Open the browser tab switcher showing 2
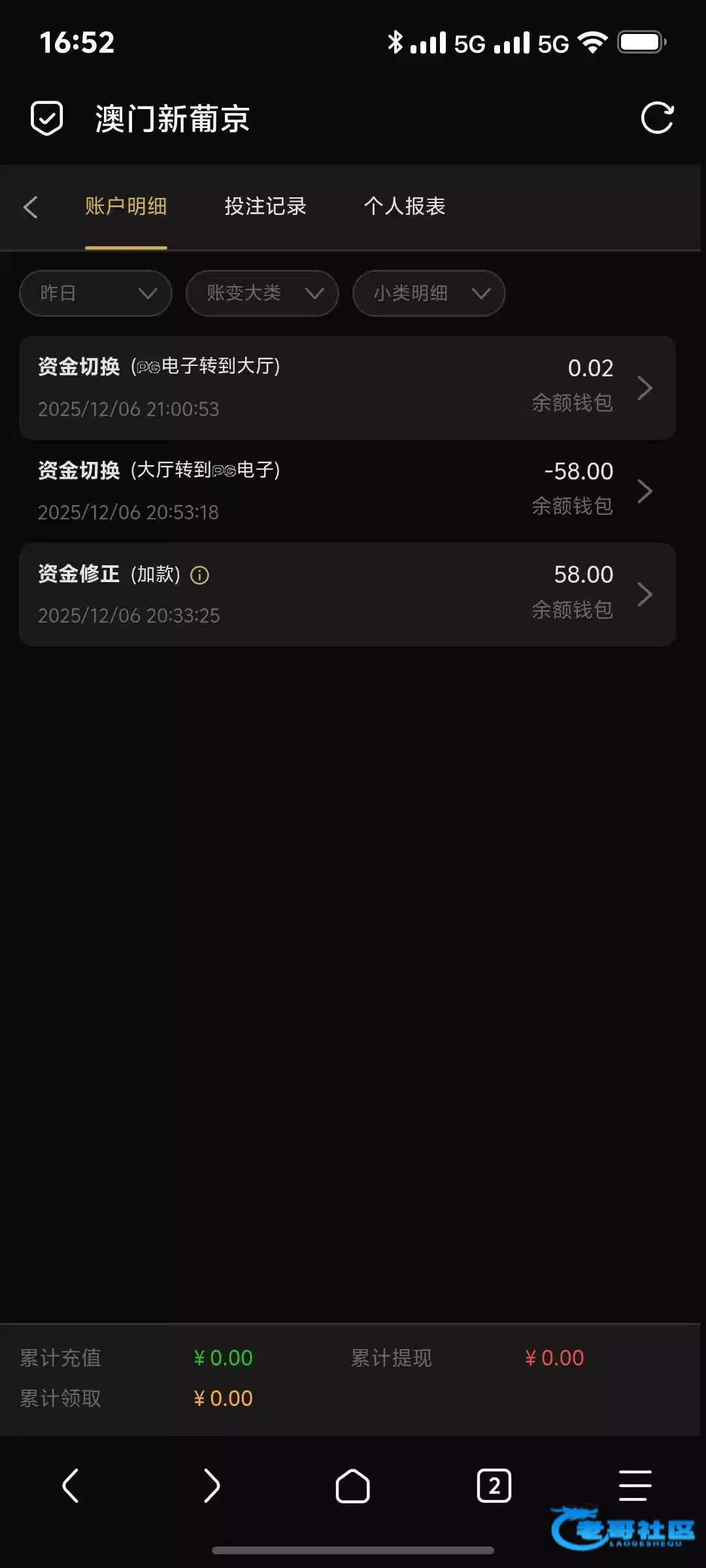 pyautogui.click(x=494, y=1486)
